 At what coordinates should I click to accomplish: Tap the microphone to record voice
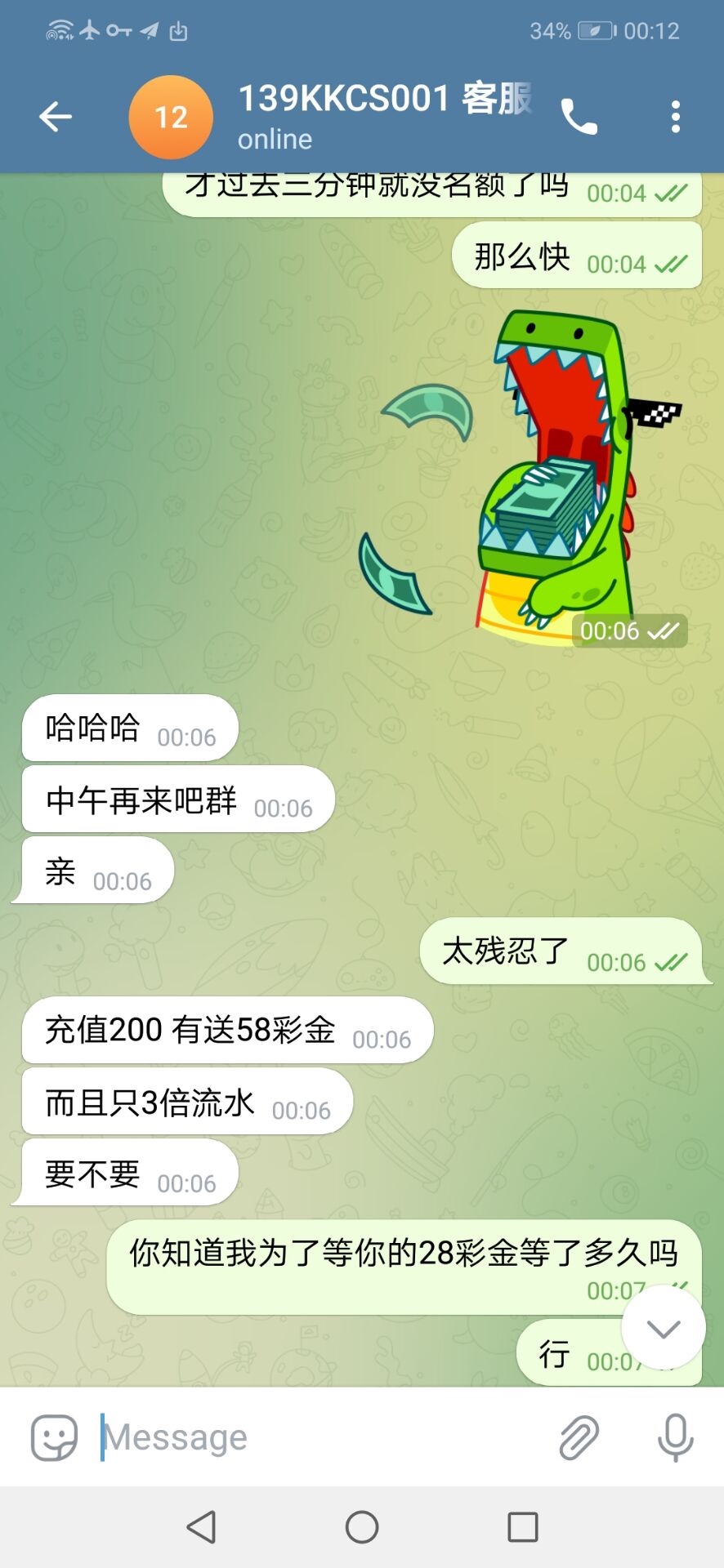click(675, 1437)
